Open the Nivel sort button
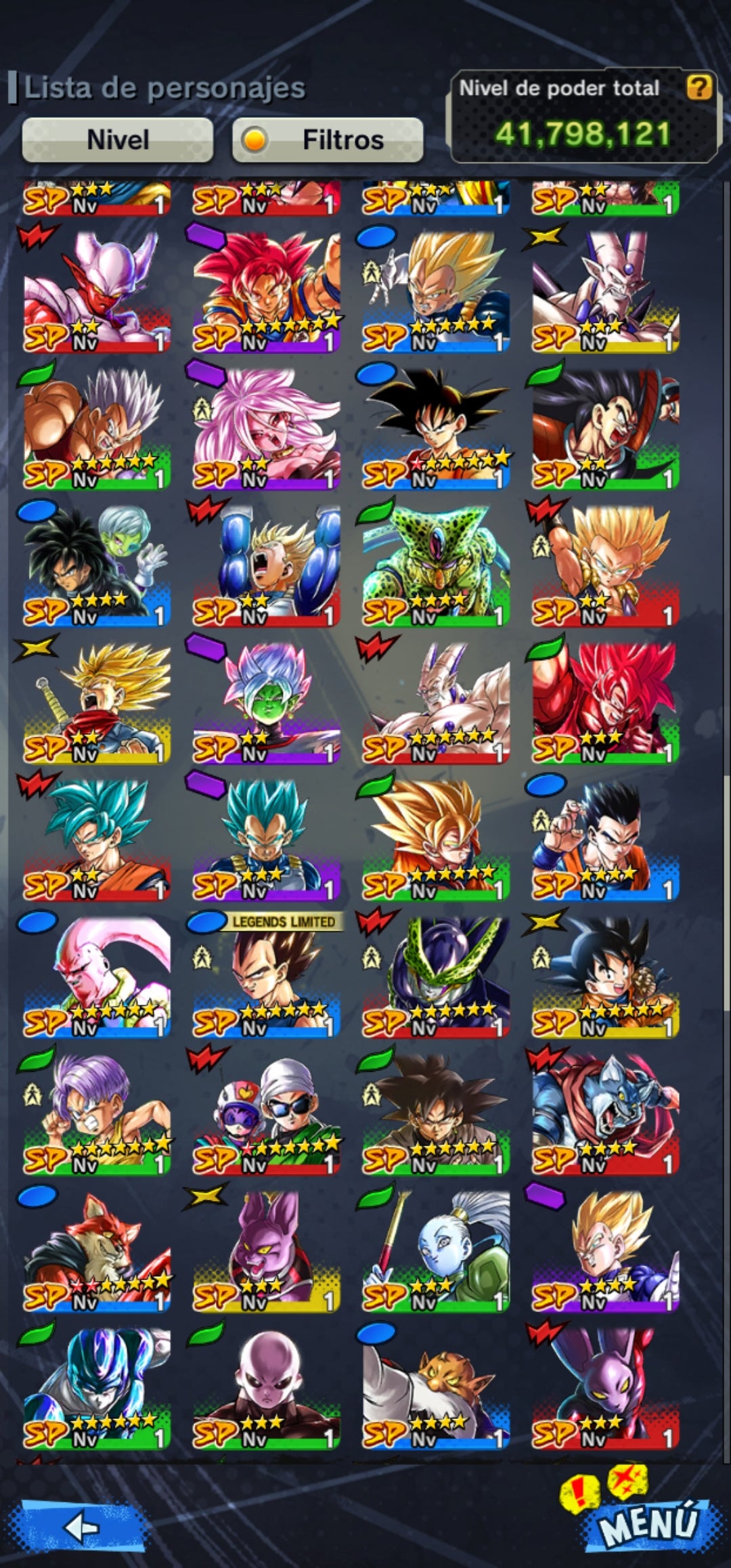Image resolution: width=731 pixels, height=1568 pixels. [118, 139]
